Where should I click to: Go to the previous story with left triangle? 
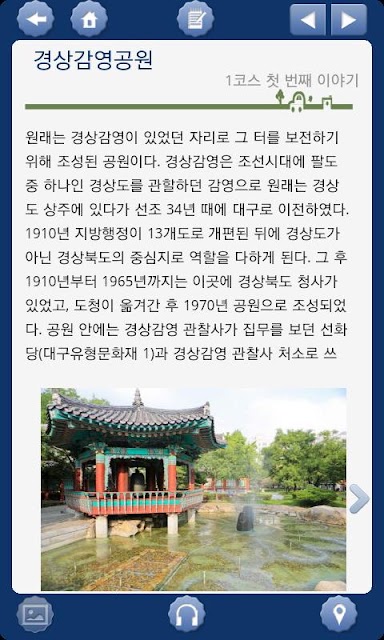[x=308, y=20]
